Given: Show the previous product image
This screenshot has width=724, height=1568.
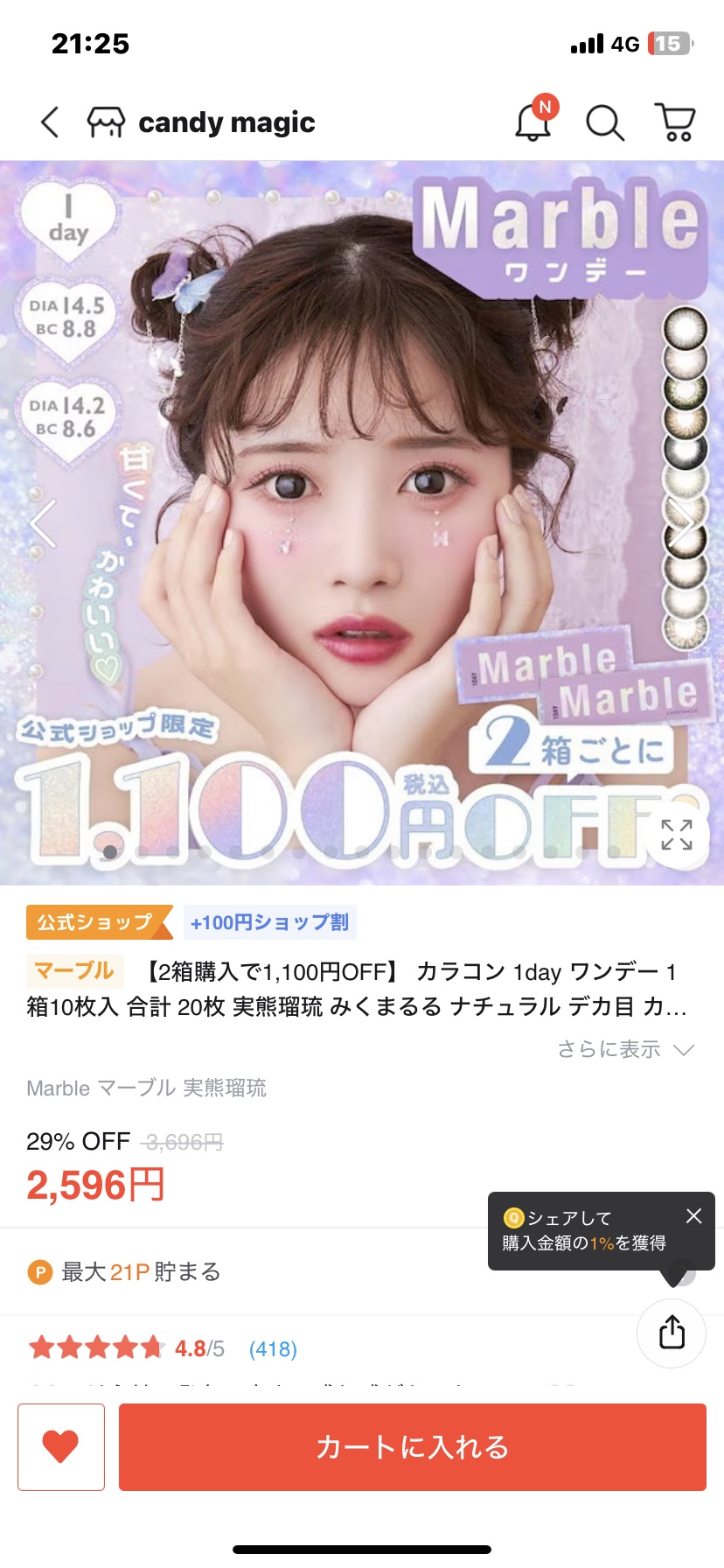Looking at the screenshot, I should click(x=42, y=523).
